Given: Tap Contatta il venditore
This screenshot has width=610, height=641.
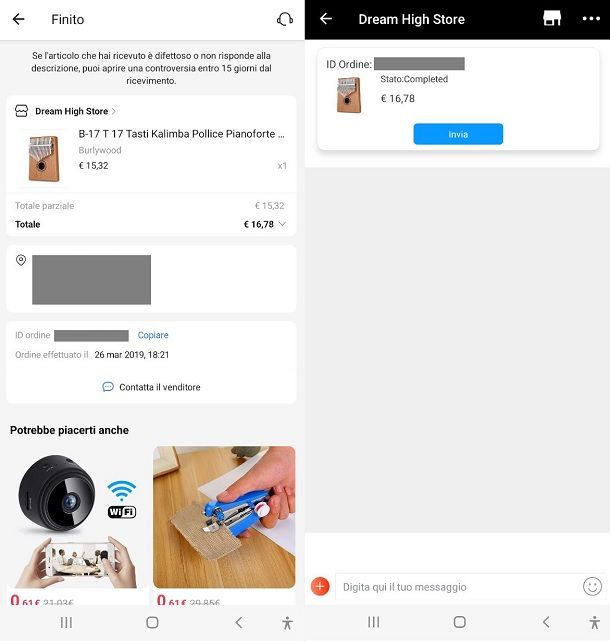Looking at the screenshot, I should click(151, 387).
